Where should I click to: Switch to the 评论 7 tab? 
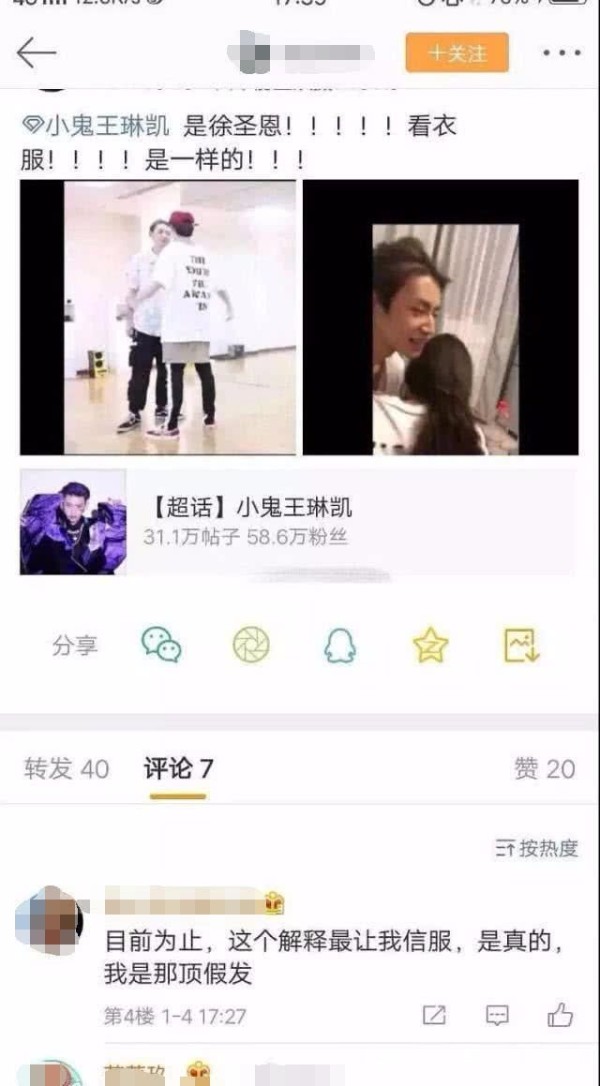coord(178,769)
